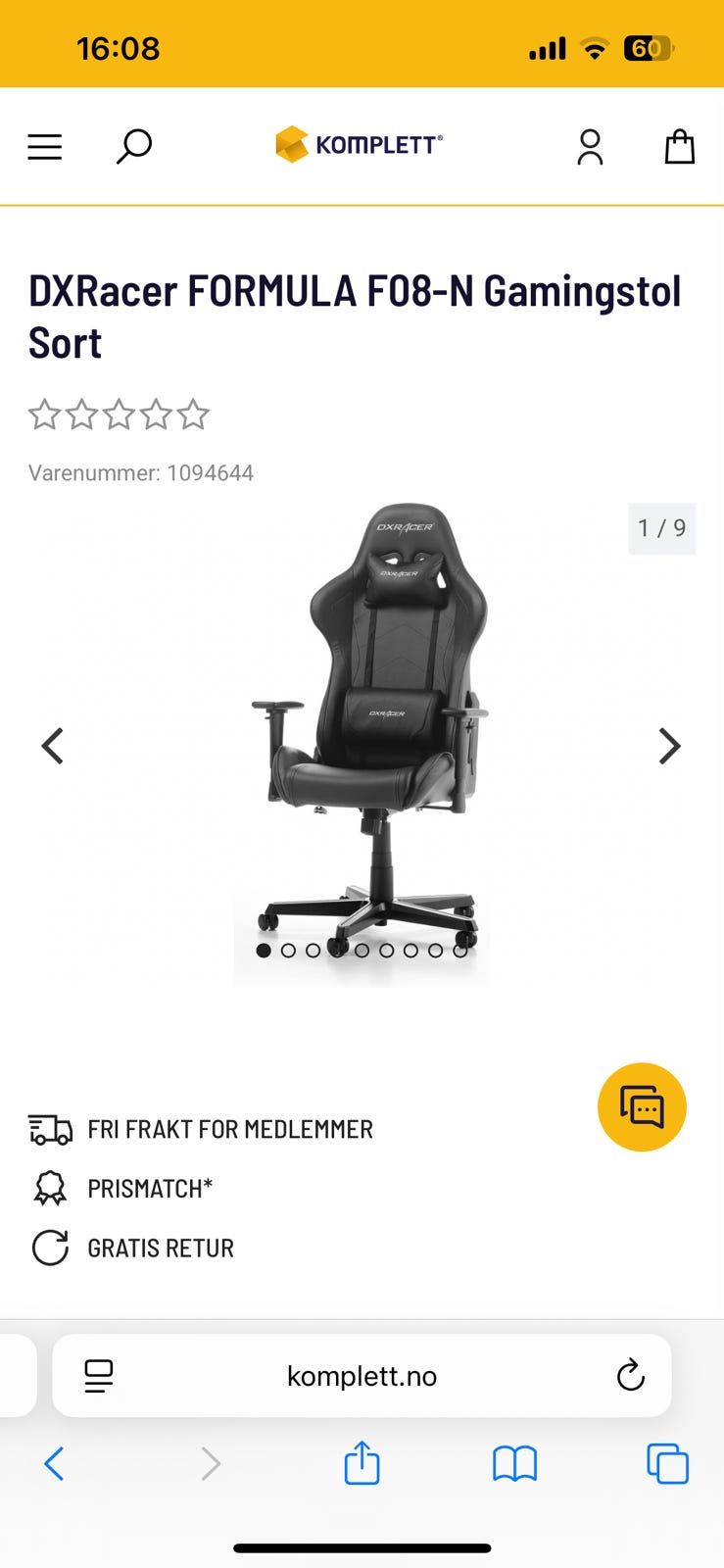The image size is (724, 1568).
Task: Open the search magnifier
Action: (134, 147)
